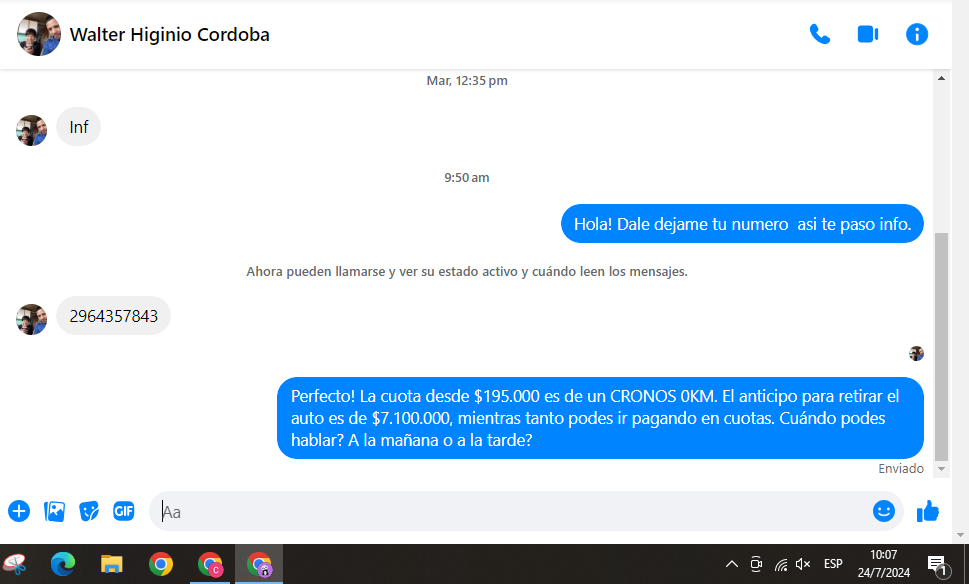Open Walter Higinio Cordoba's profile header
969x584 pixels.
pos(169,35)
